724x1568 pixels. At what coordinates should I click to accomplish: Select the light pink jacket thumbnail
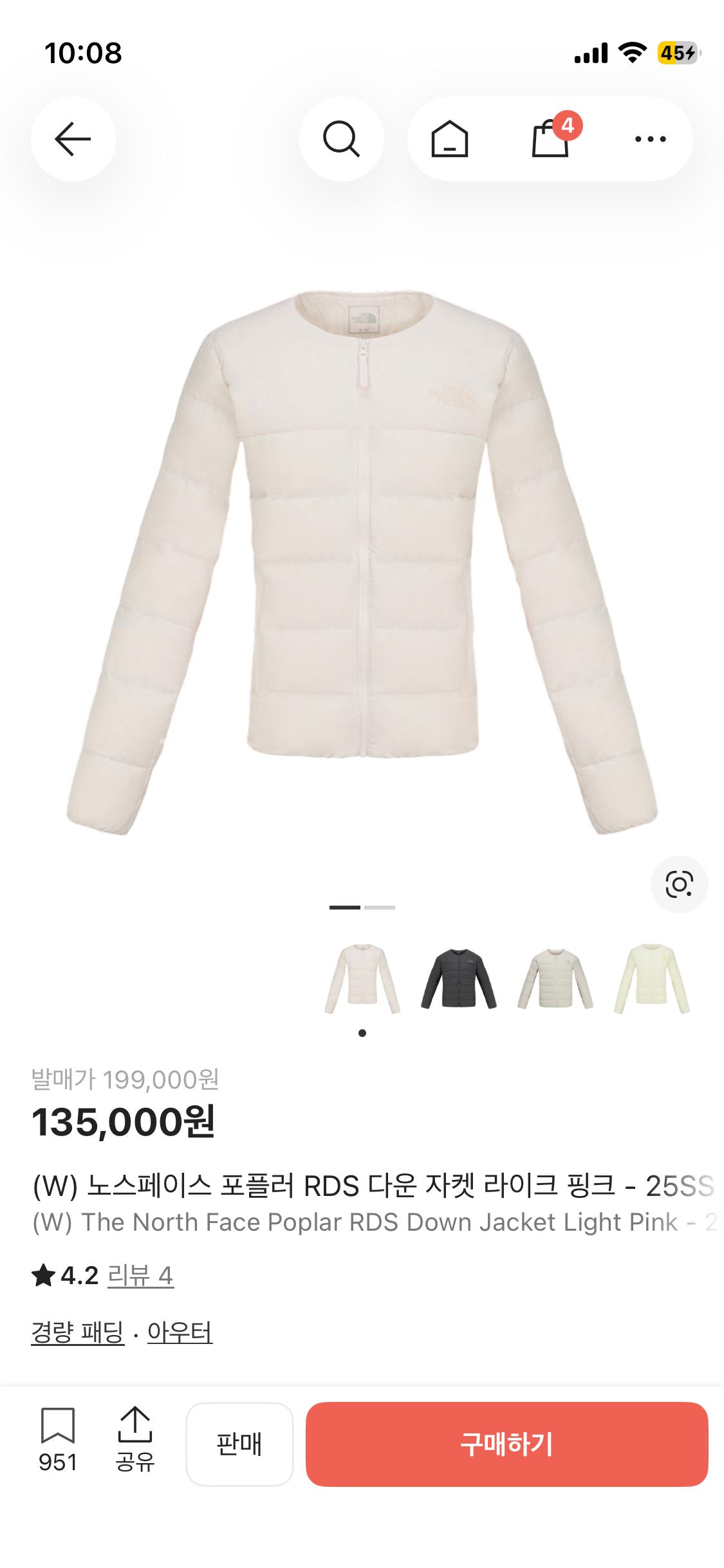[x=362, y=978]
